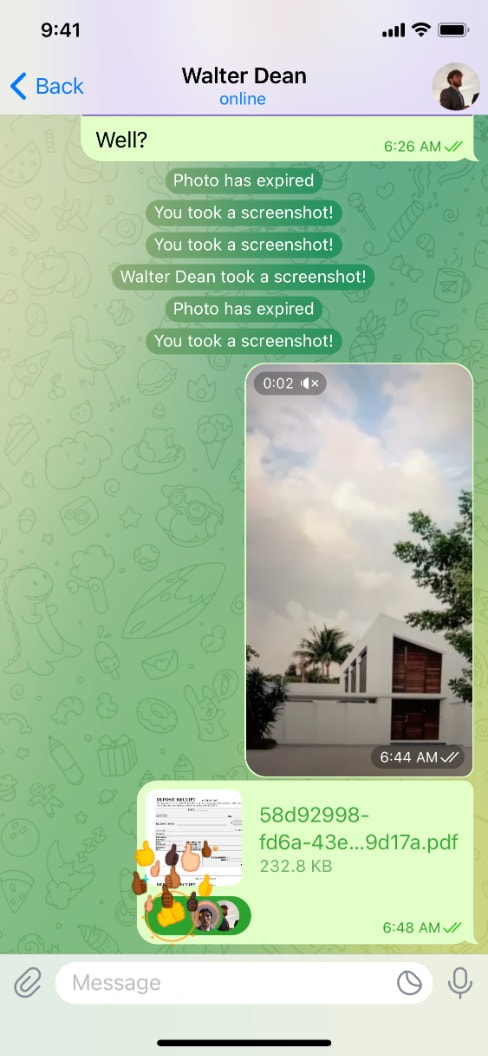
Task: Open Walter Dean's contact info from header
Action: click(243, 86)
